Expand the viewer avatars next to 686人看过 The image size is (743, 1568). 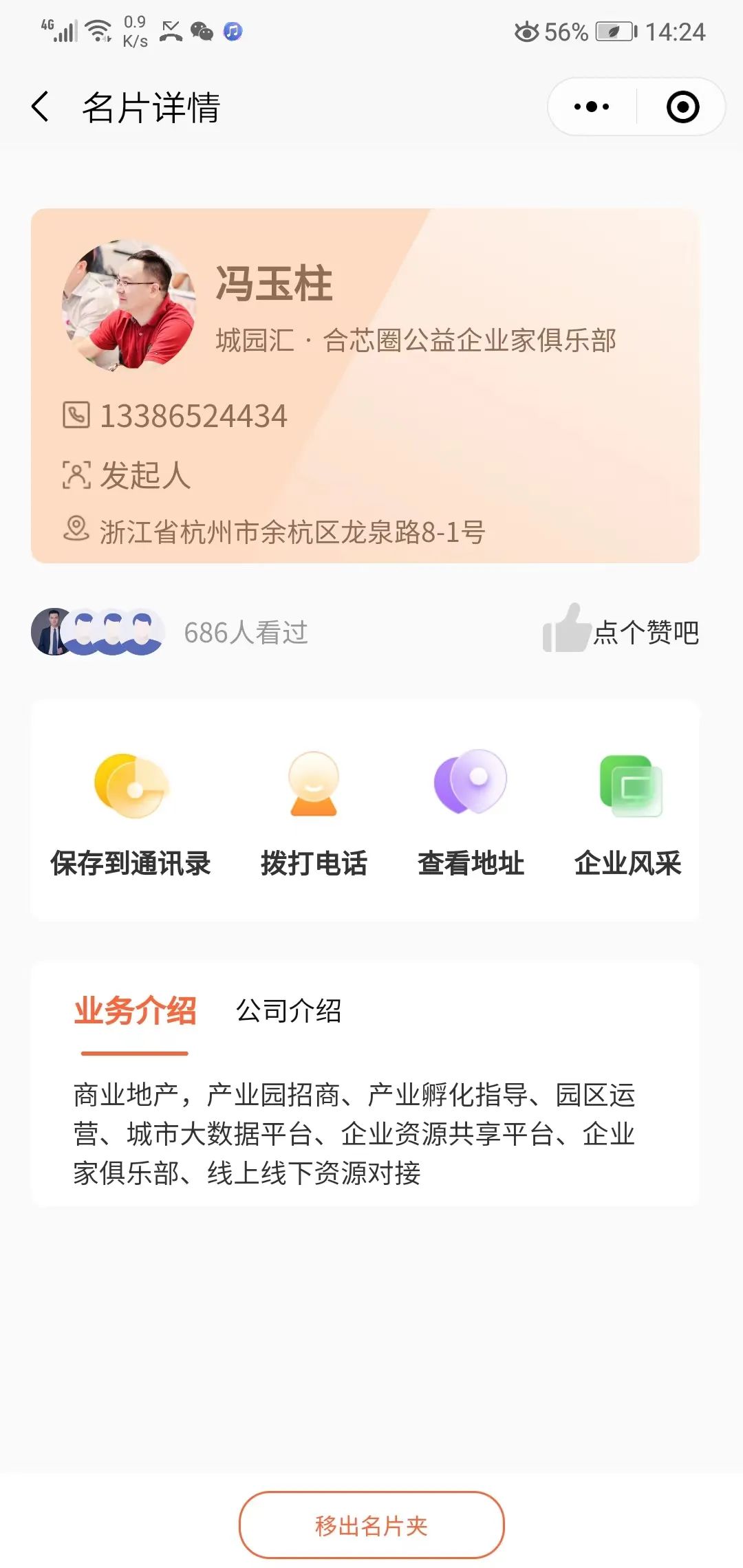click(x=96, y=631)
